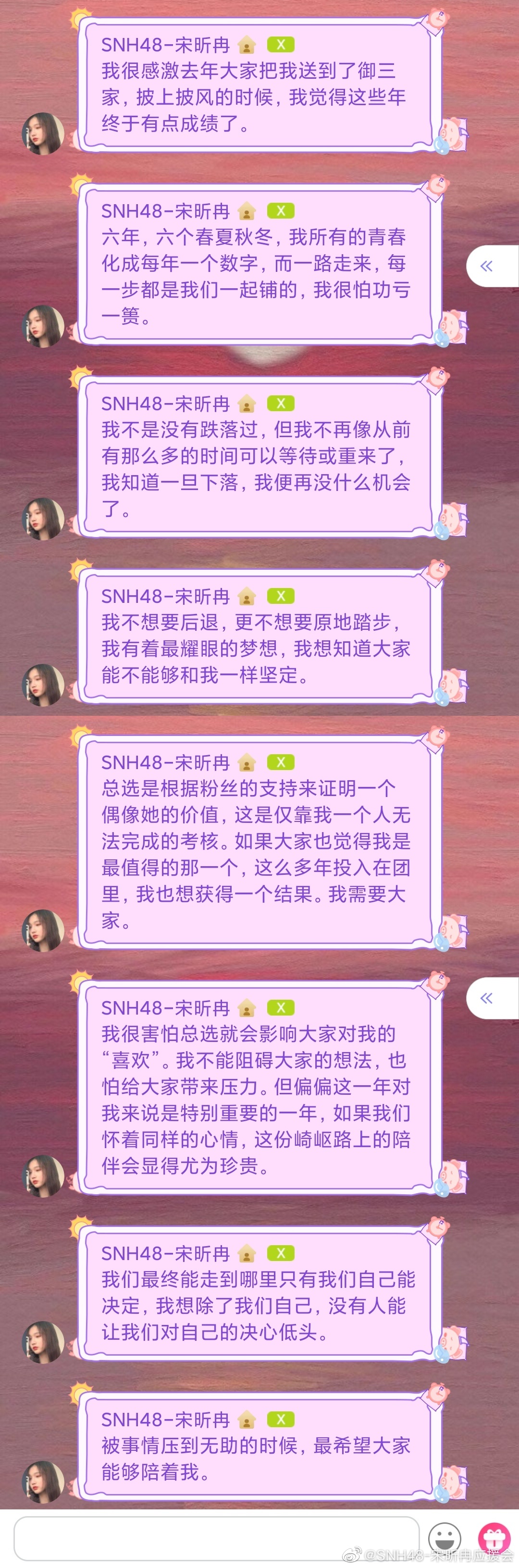519x1568 pixels.
Task: Open avatar beside 我不想要后退 message
Action: [43, 686]
